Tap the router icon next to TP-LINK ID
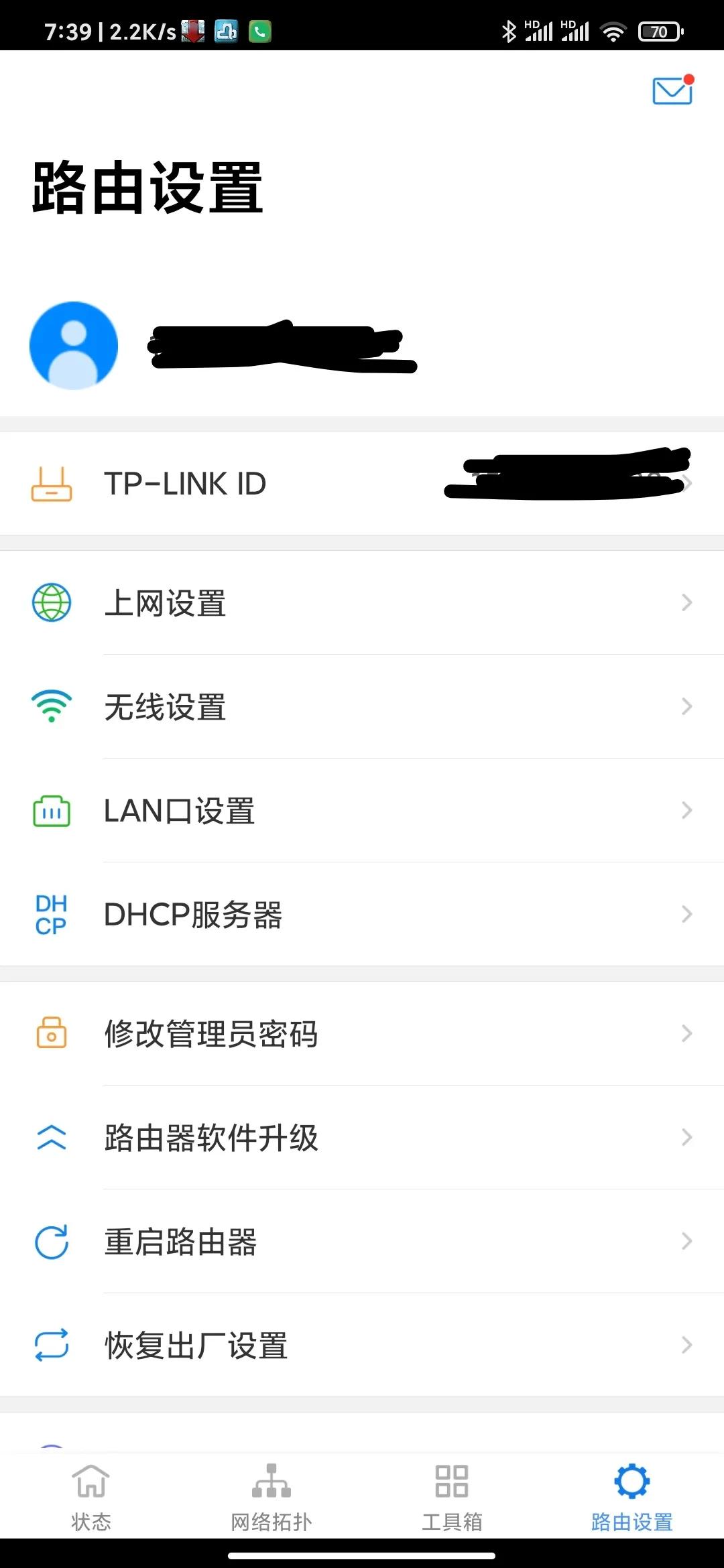 [x=50, y=482]
